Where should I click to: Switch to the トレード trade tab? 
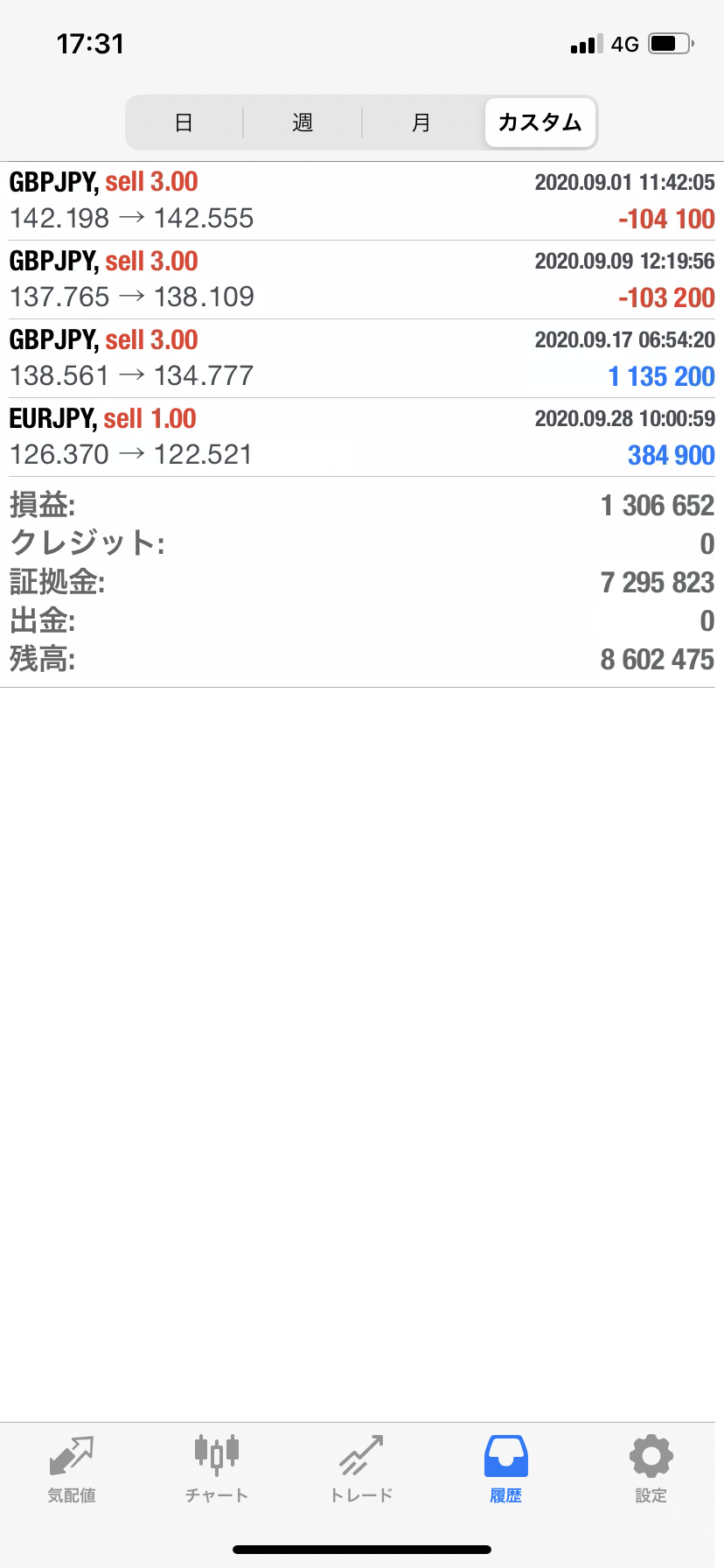[362, 1470]
